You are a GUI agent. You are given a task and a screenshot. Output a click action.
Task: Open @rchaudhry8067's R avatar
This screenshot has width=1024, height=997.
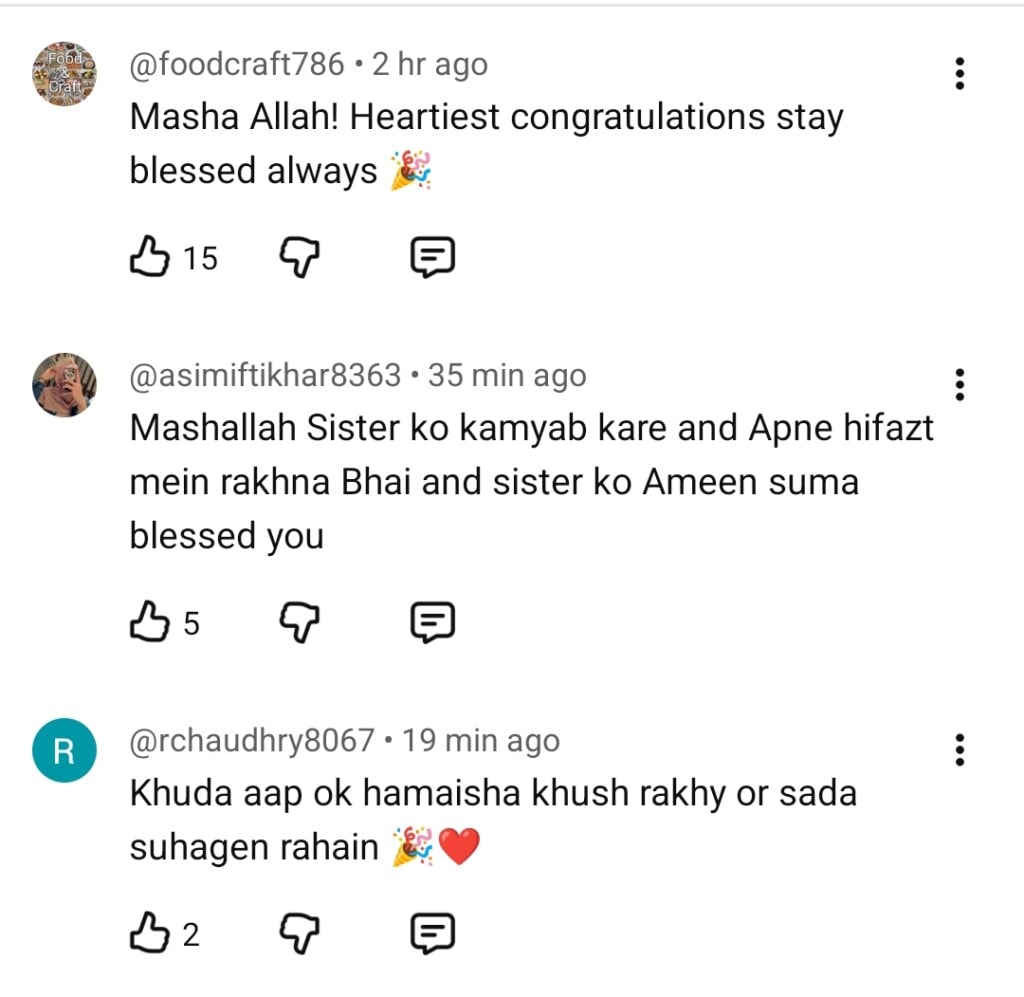click(x=64, y=753)
